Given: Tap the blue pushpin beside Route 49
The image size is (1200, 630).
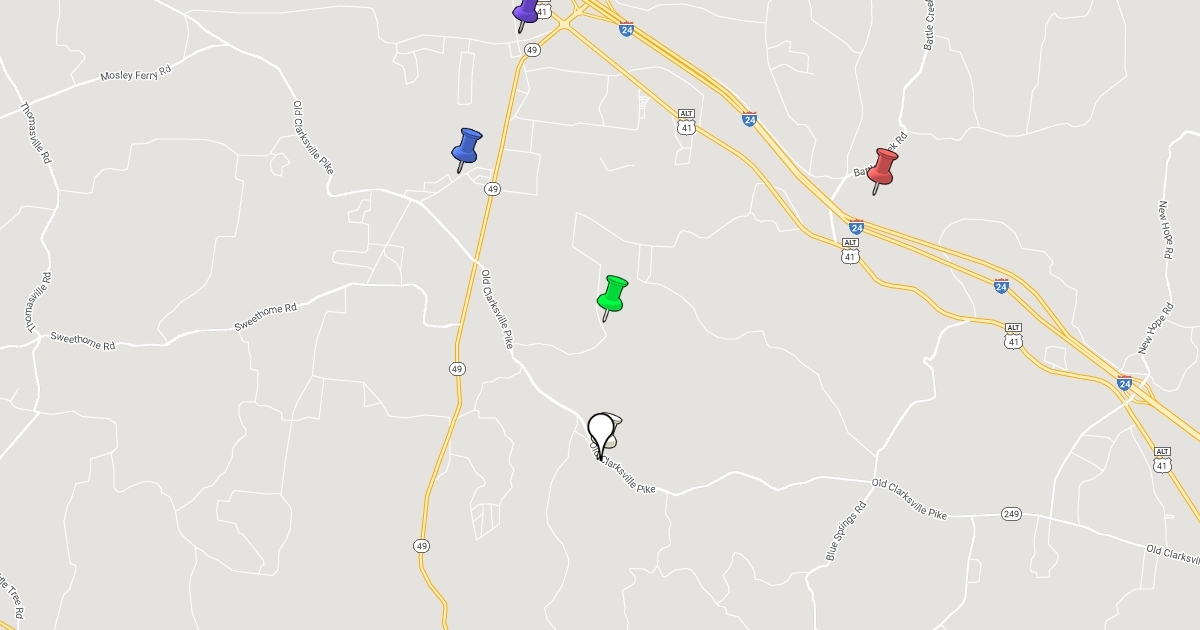Looking at the screenshot, I should [x=466, y=148].
